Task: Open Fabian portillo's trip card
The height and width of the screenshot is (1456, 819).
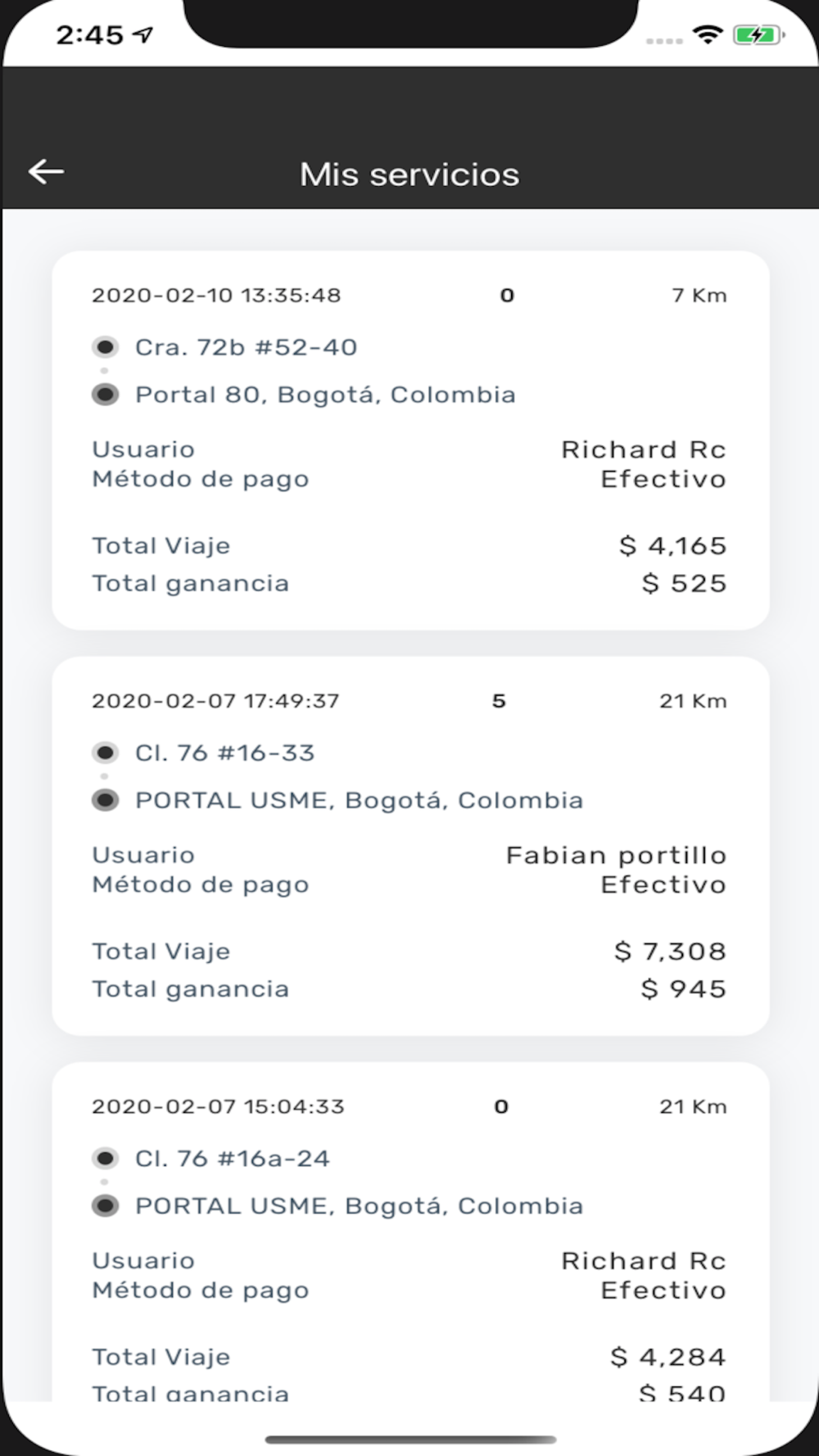Action: [410, 846]
